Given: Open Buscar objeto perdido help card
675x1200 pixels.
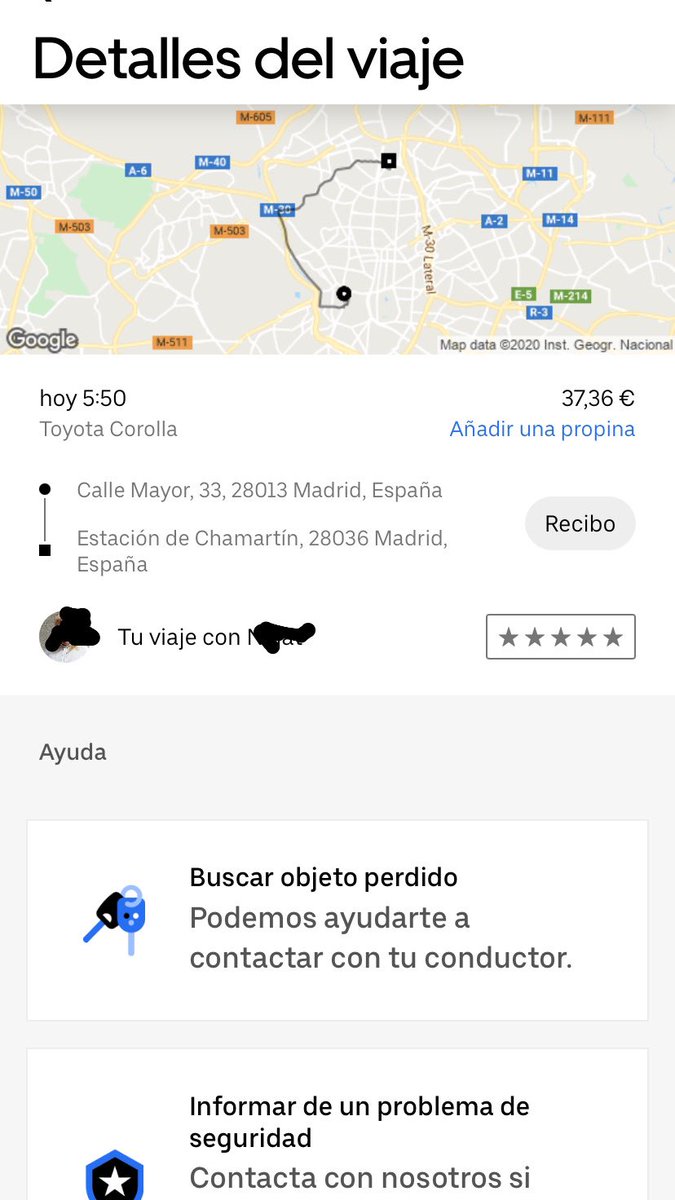Looking at the screenshot, I should [337, 920].
